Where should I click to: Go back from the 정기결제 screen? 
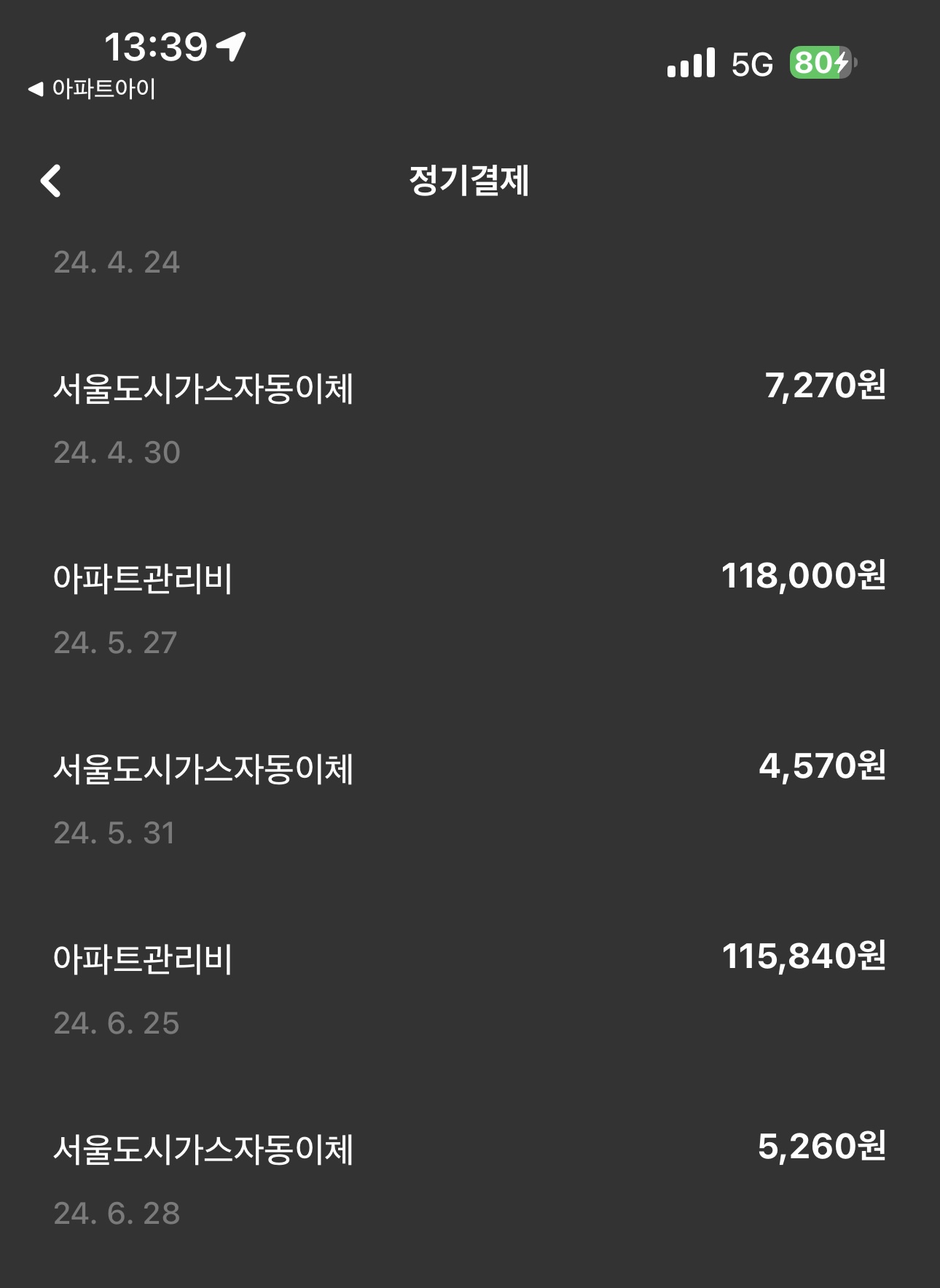point(51,181)
